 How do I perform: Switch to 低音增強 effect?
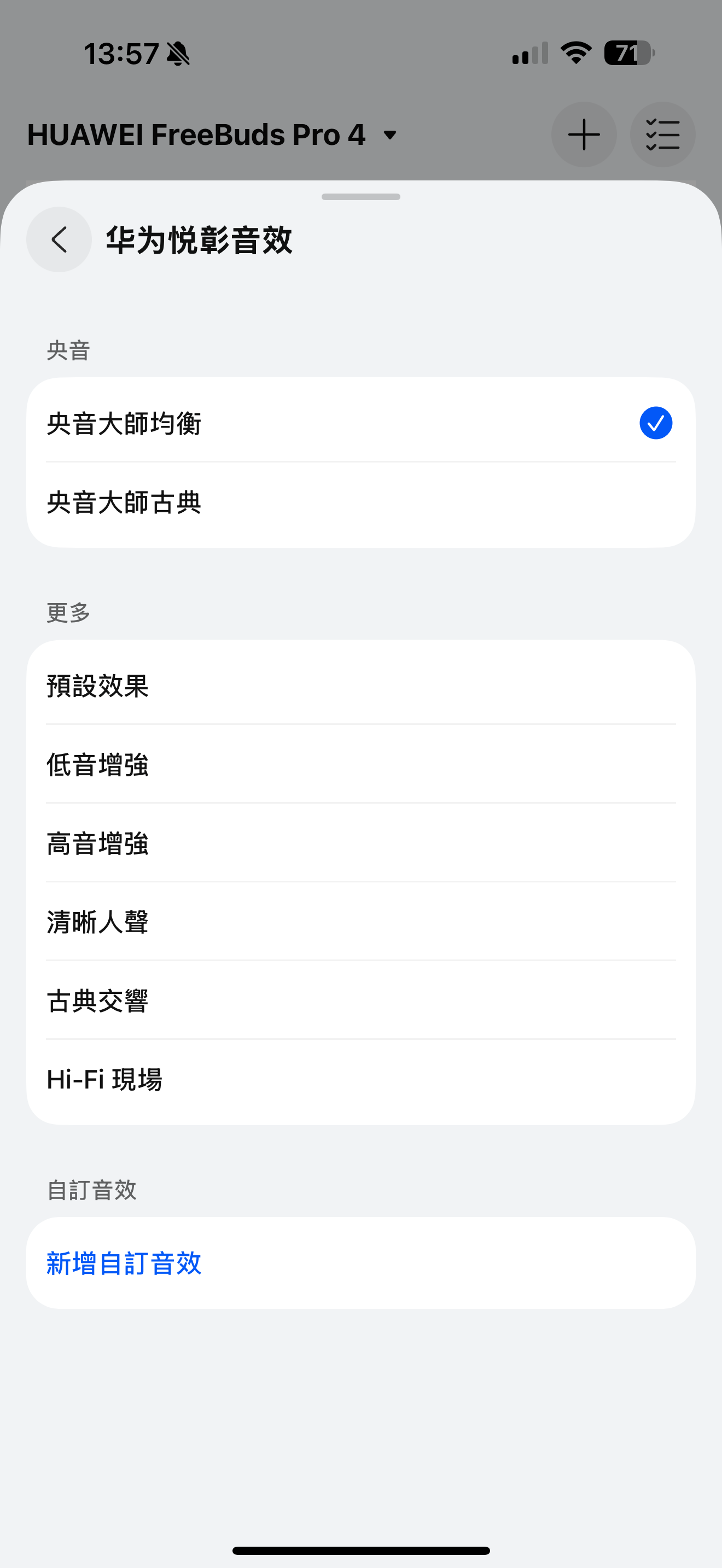click(x=360, y=764)
